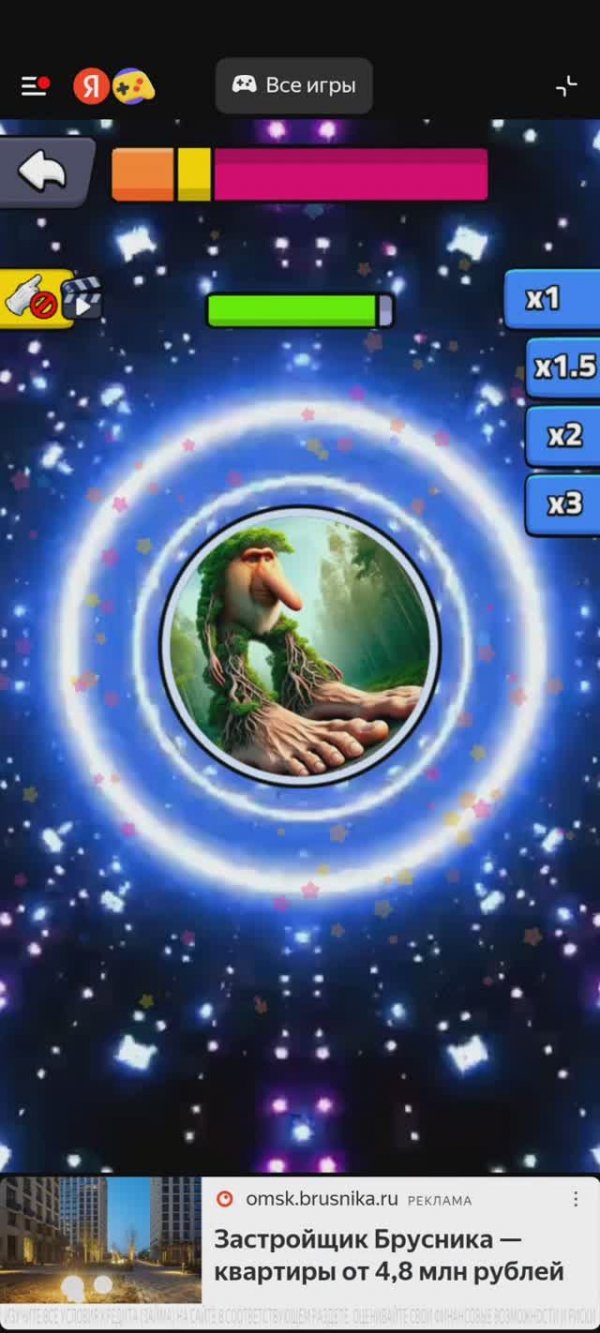Tap the disable-clicks video ad button
The height and width of the screenshot is (1333, 600).
[x=52, y=297]
